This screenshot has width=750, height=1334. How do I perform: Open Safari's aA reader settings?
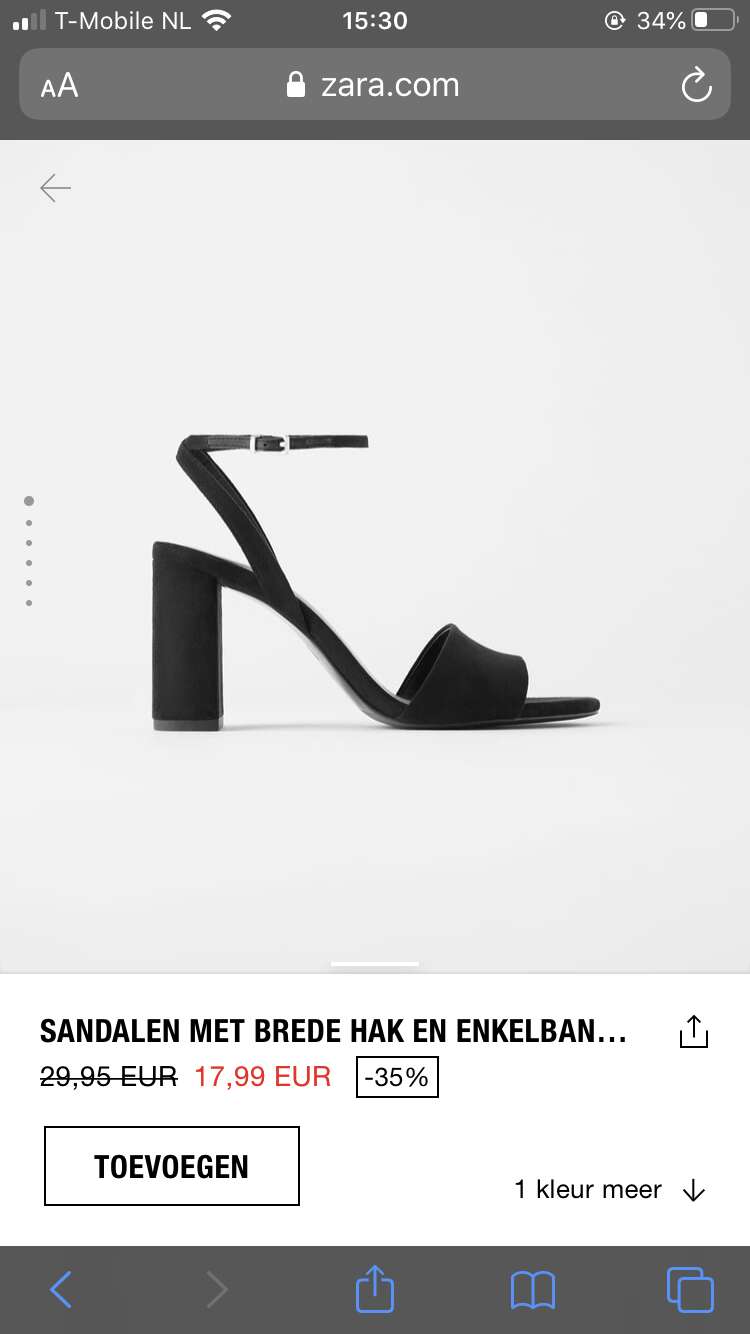click(x=59, y=85)
